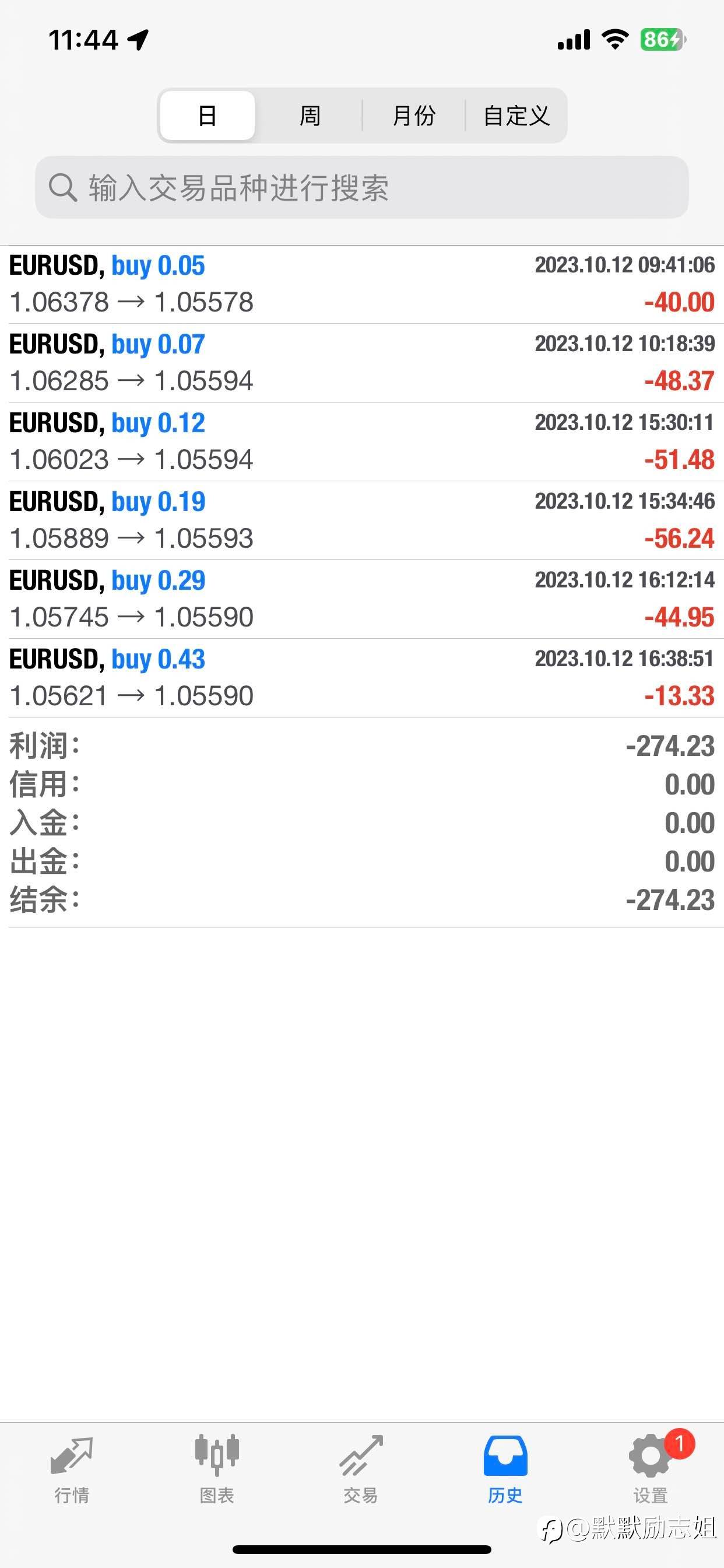Open the 设置 settings tab
Screen dimensions: 724x1568
pos(651,1468)
